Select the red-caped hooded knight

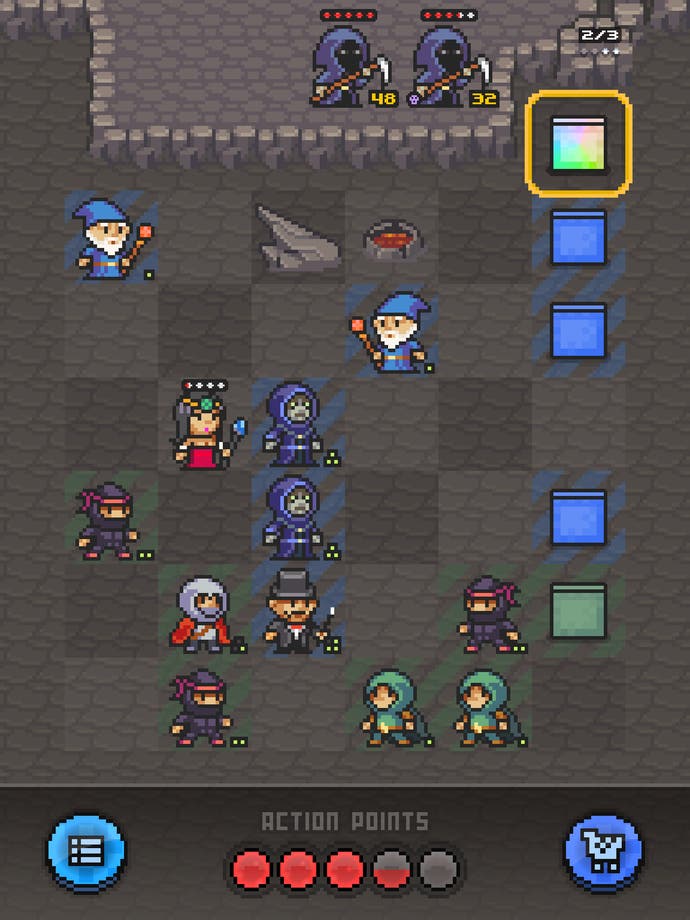[203, 613]
